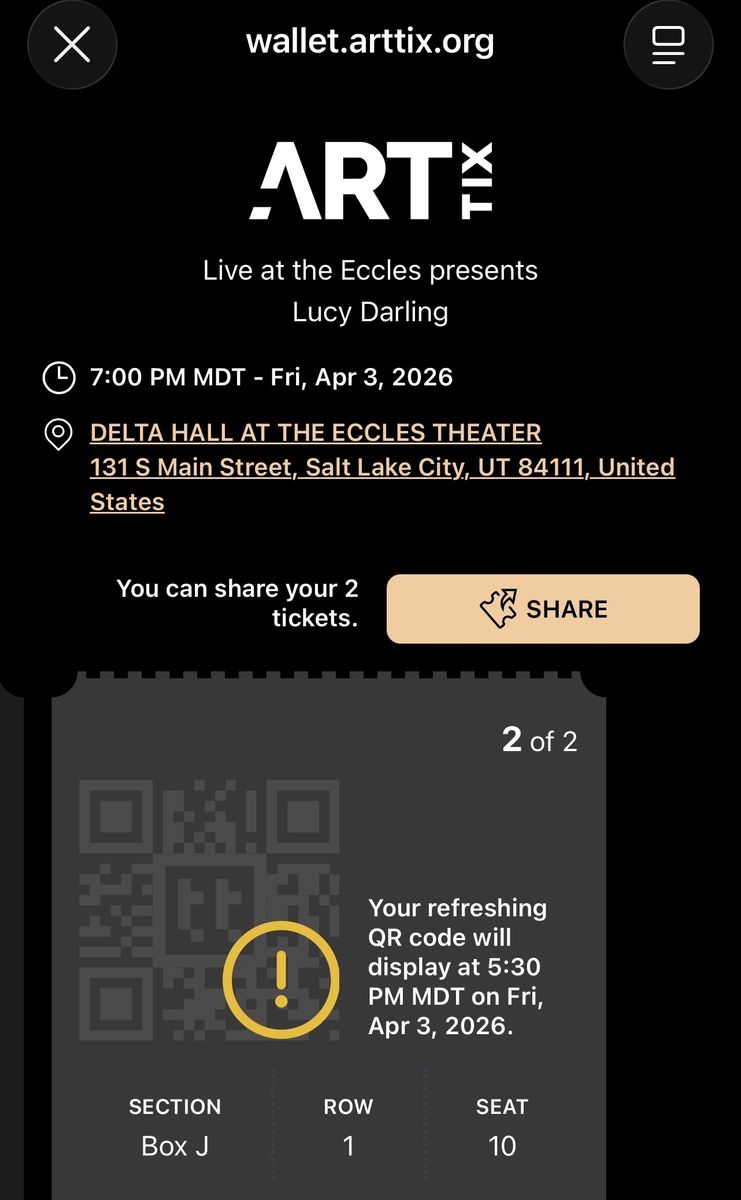
Task: Open the Delta Hall at the Eccles Theater address link
Action: [x=315, y=433]
